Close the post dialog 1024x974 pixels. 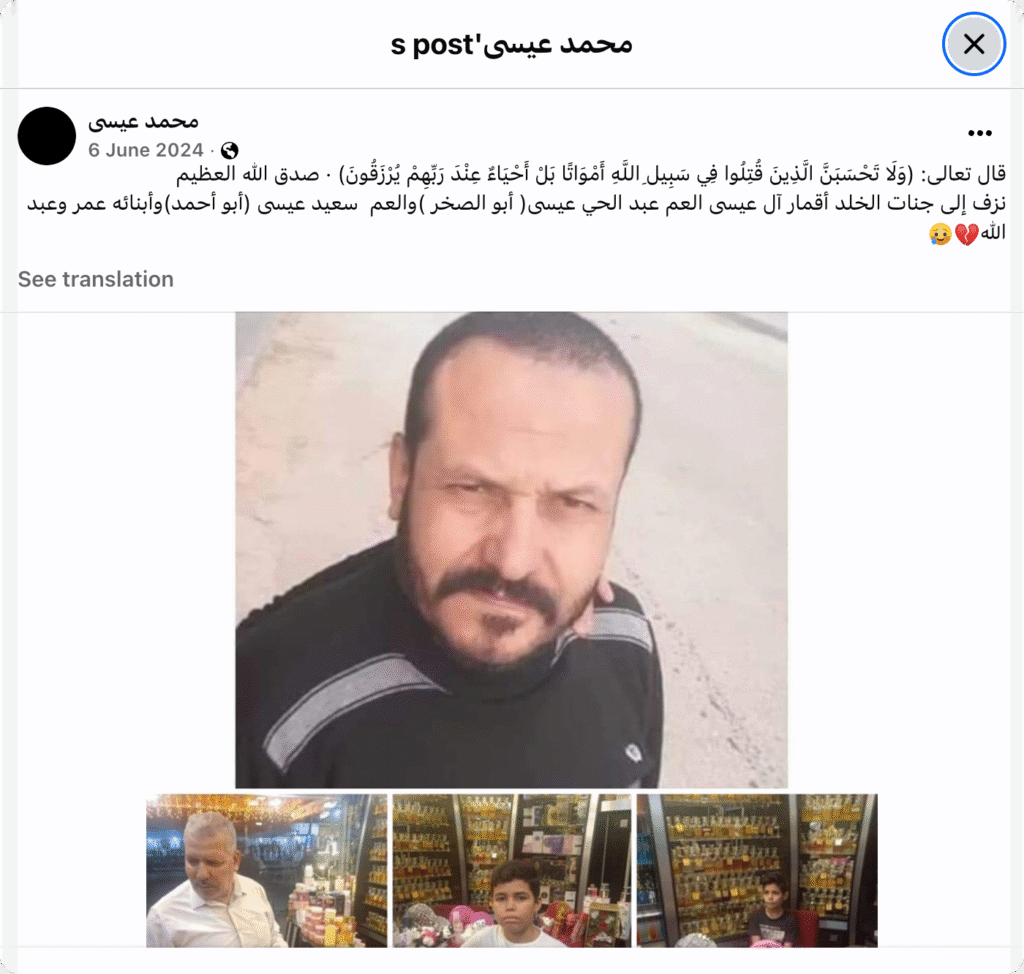click(974, 44)
